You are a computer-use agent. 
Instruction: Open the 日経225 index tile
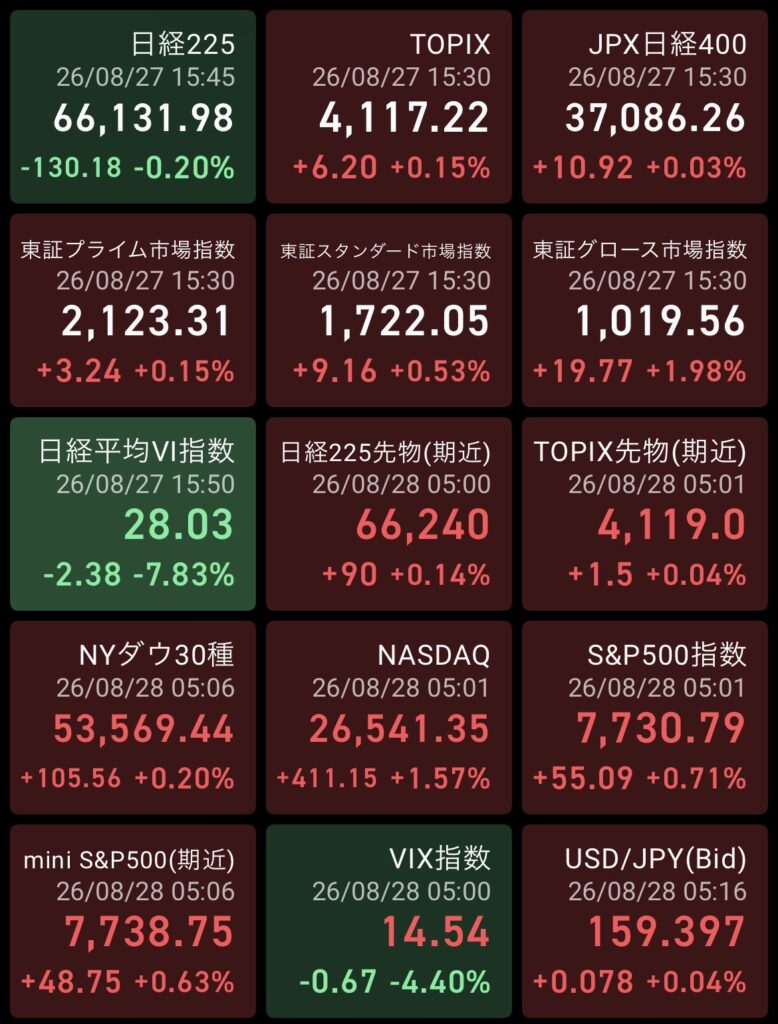pos(133,106)
